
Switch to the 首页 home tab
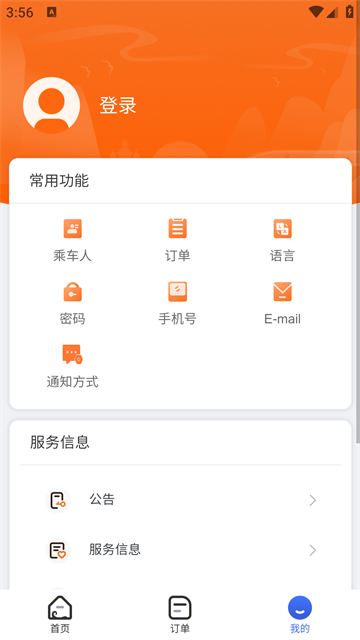point(60,614)
